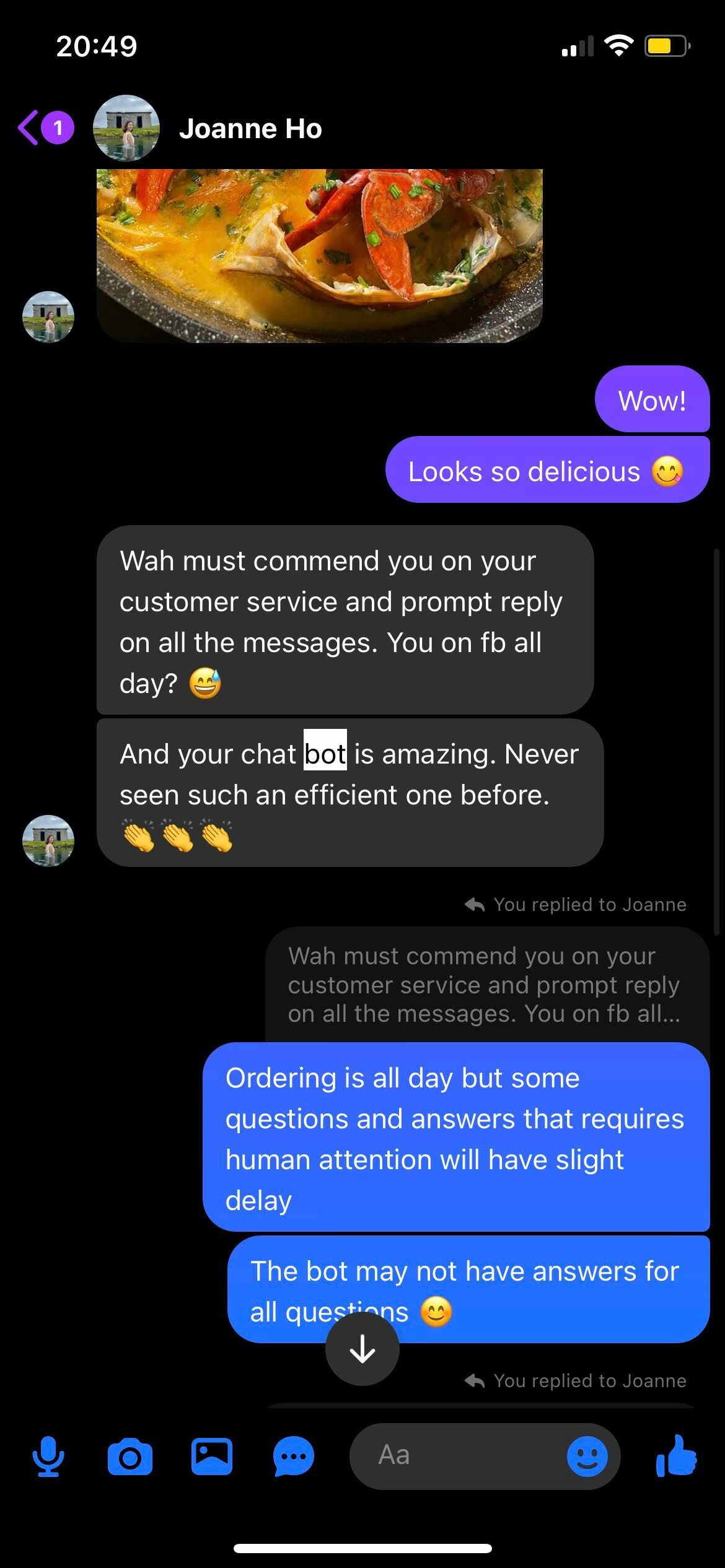
Task: Open the emoji picker
Action: [x=587, y=1457]
